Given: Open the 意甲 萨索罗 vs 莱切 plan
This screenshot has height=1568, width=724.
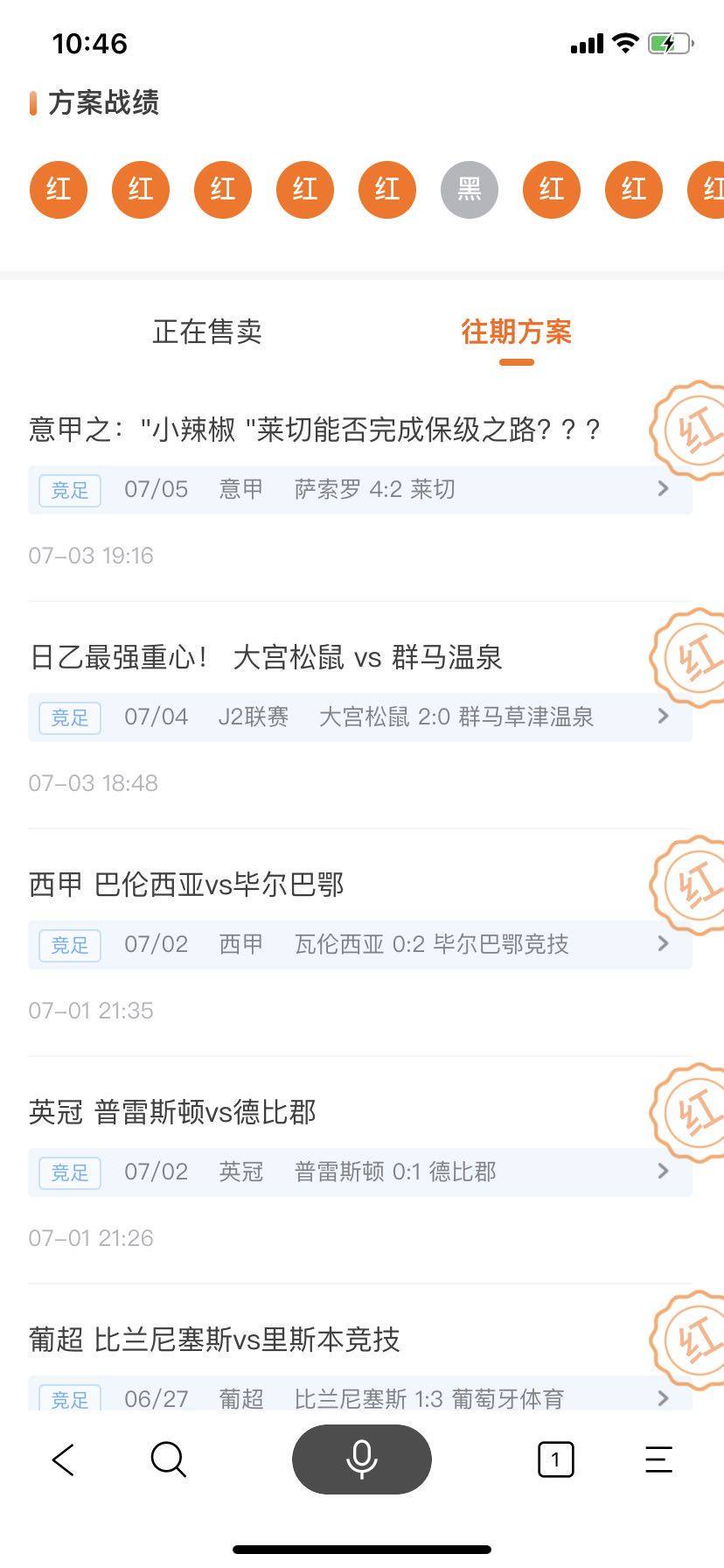Looking at the screenshot, I should tap(360, 489).
